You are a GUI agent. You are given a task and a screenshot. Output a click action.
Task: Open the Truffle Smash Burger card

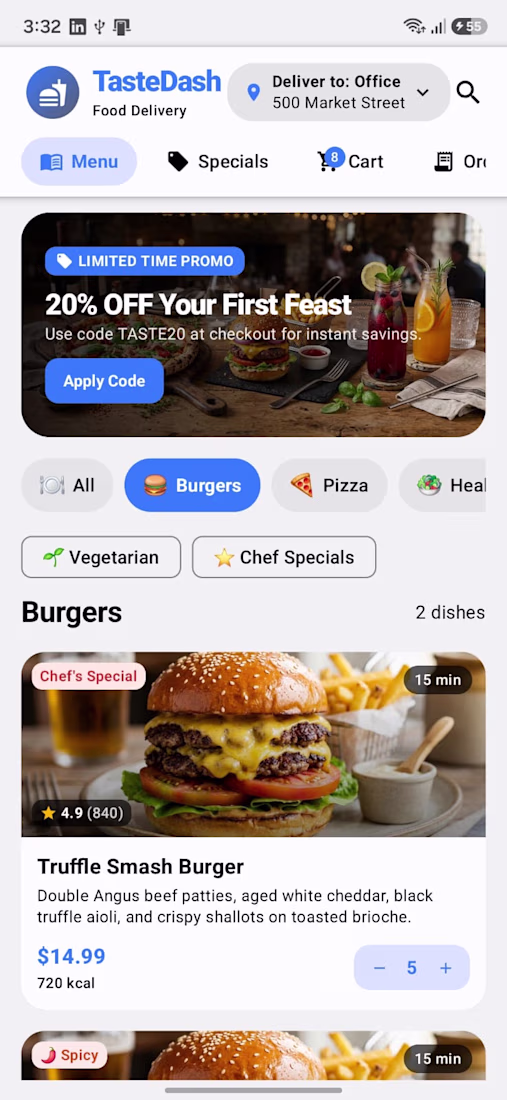click(x=253, y=831)
